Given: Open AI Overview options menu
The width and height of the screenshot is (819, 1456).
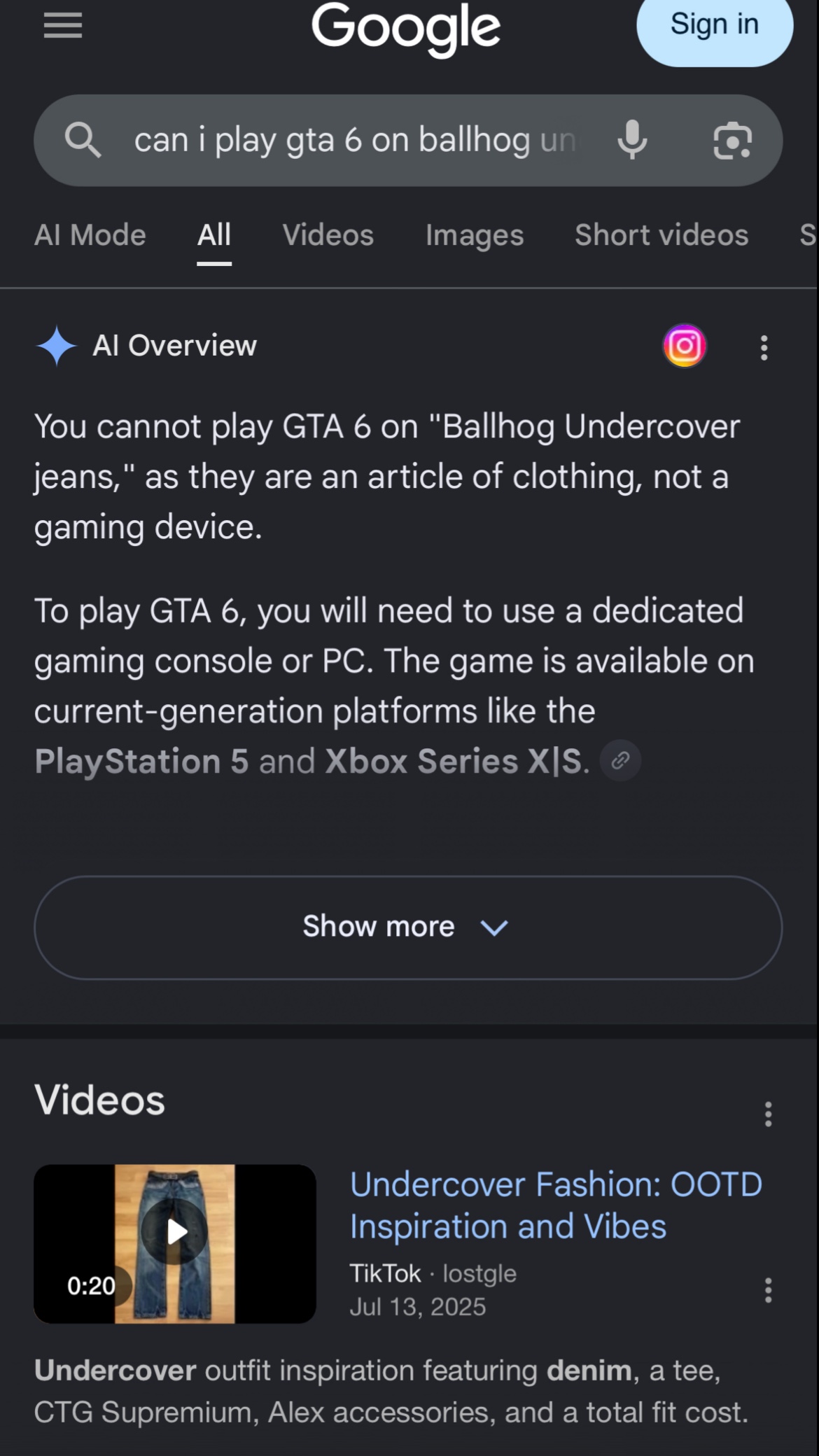Looking at the screenshot, I should (764, 347).
